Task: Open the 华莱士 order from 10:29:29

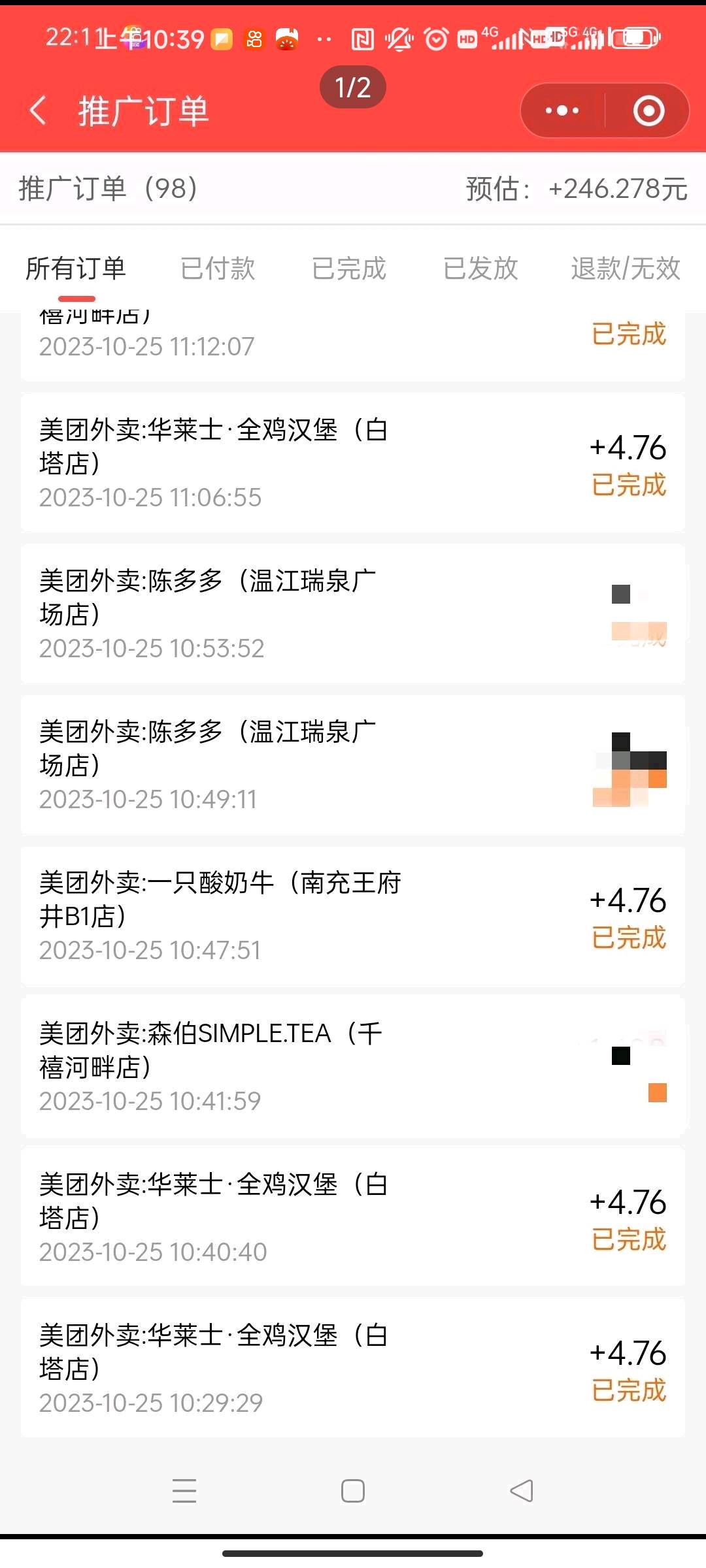Action: click(x=353, y=1368)
